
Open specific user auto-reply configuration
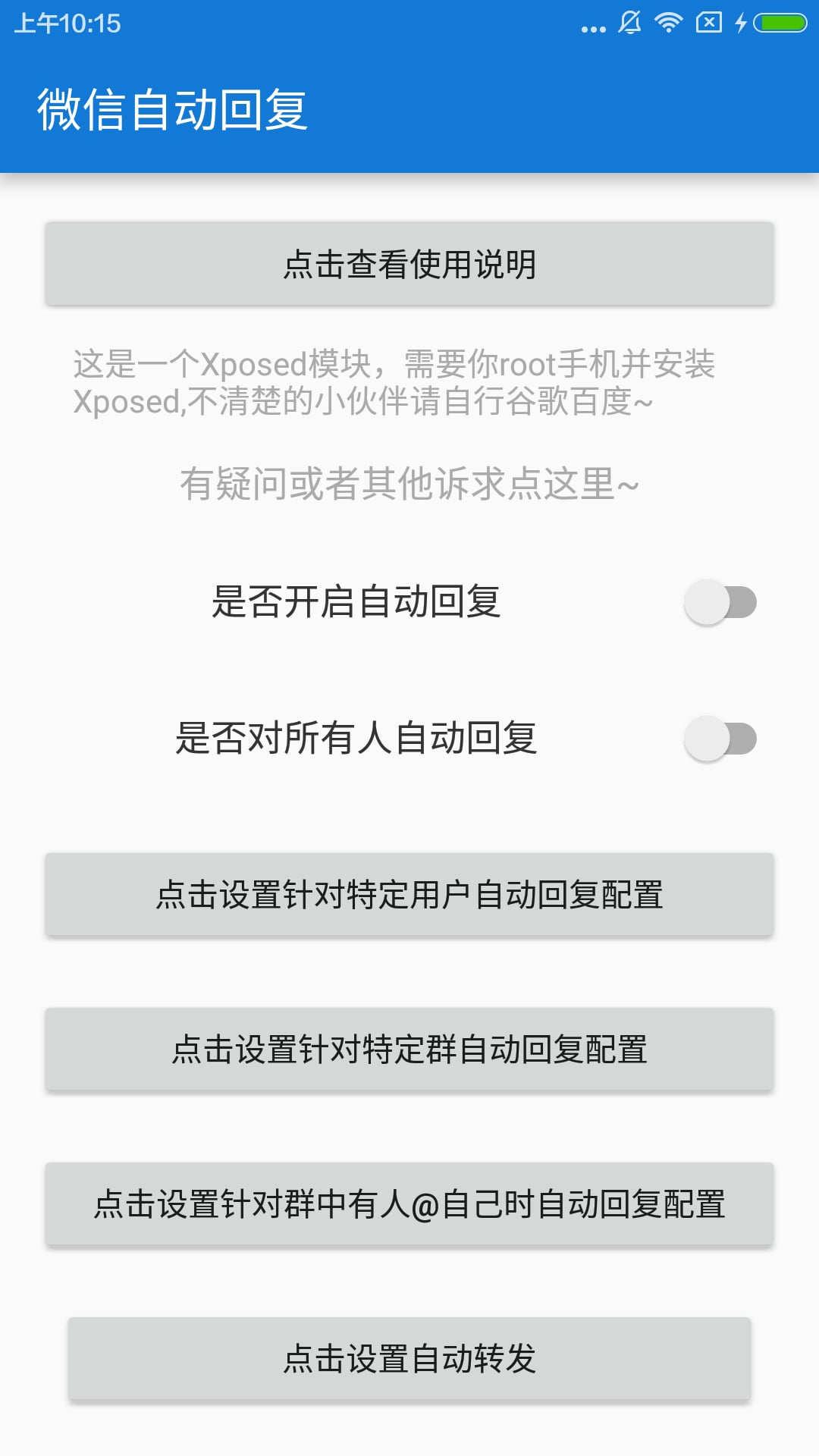[409, 895]
